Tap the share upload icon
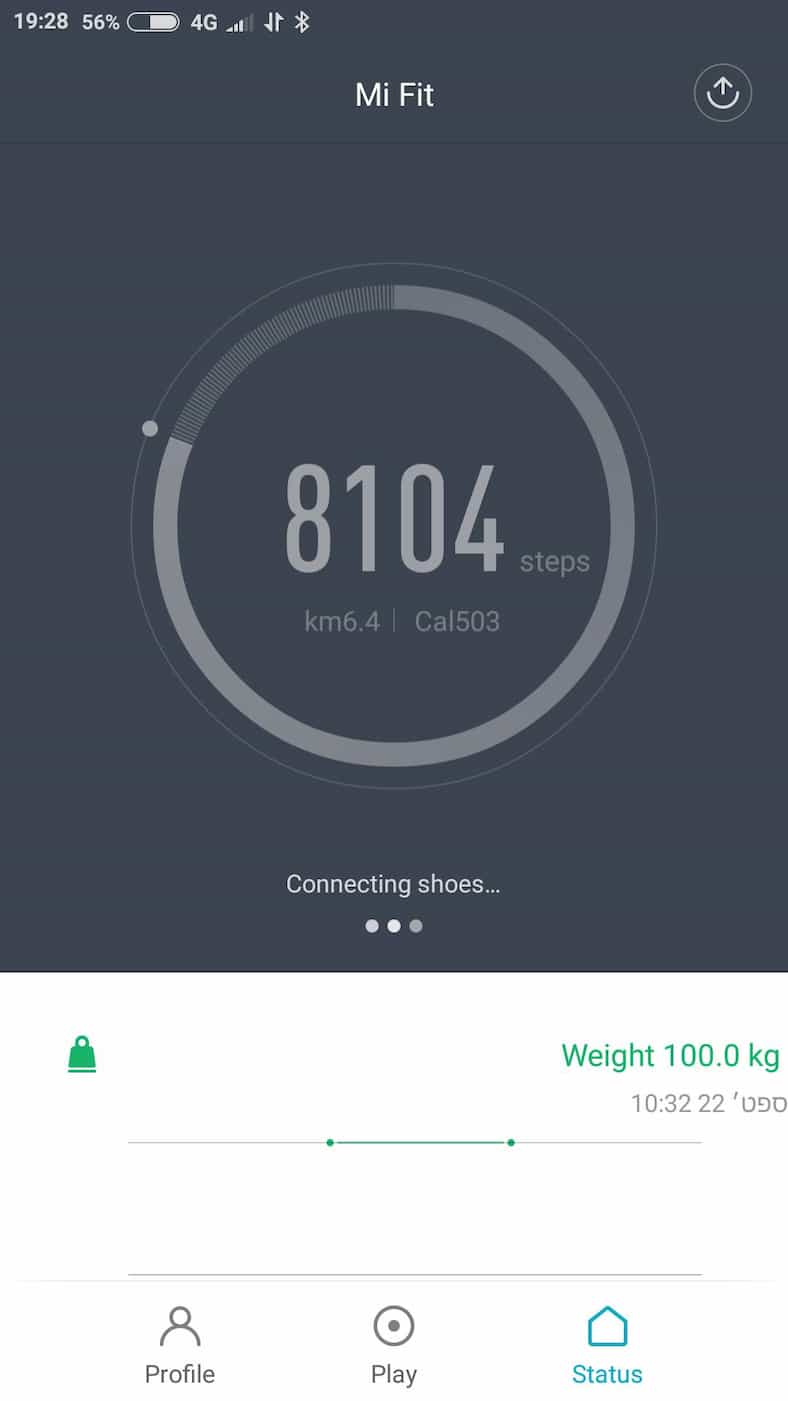 (x=722, y=94)
